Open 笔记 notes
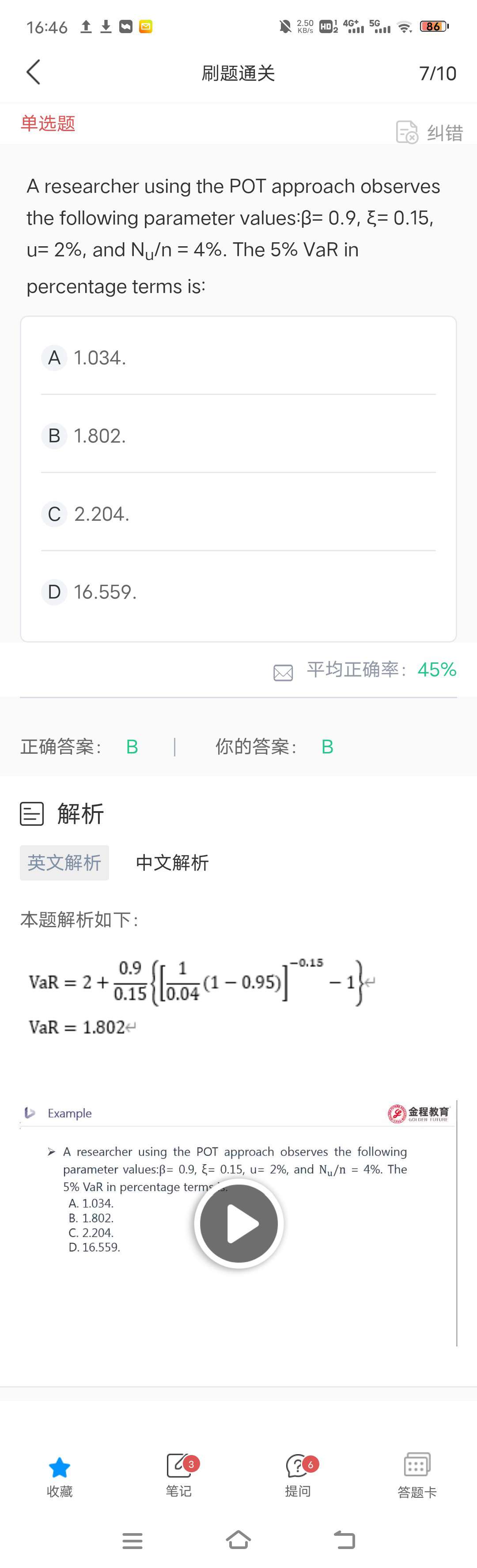This screenshot has width=477, height=1568. [x=178, y=1474]
